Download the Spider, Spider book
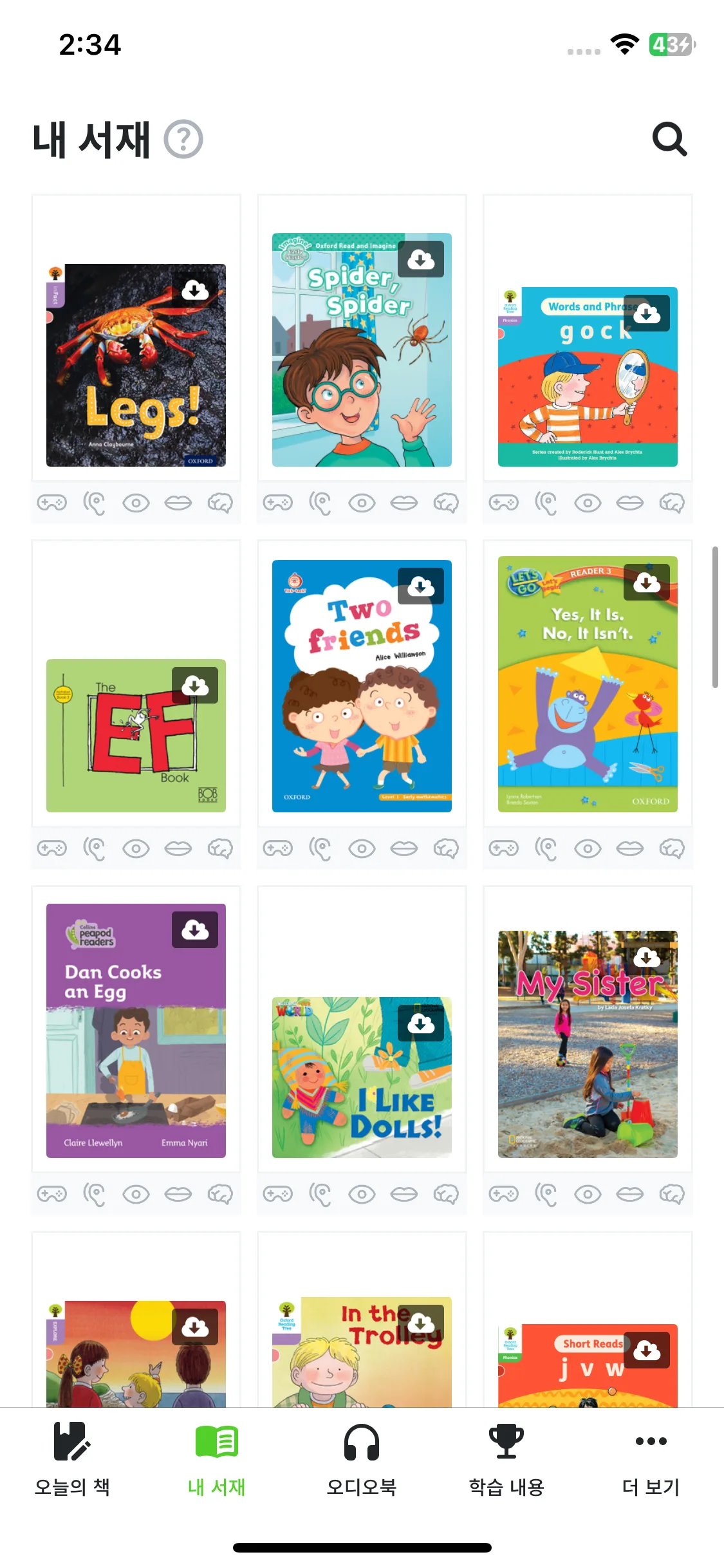724x1568 pixels. 421,259
